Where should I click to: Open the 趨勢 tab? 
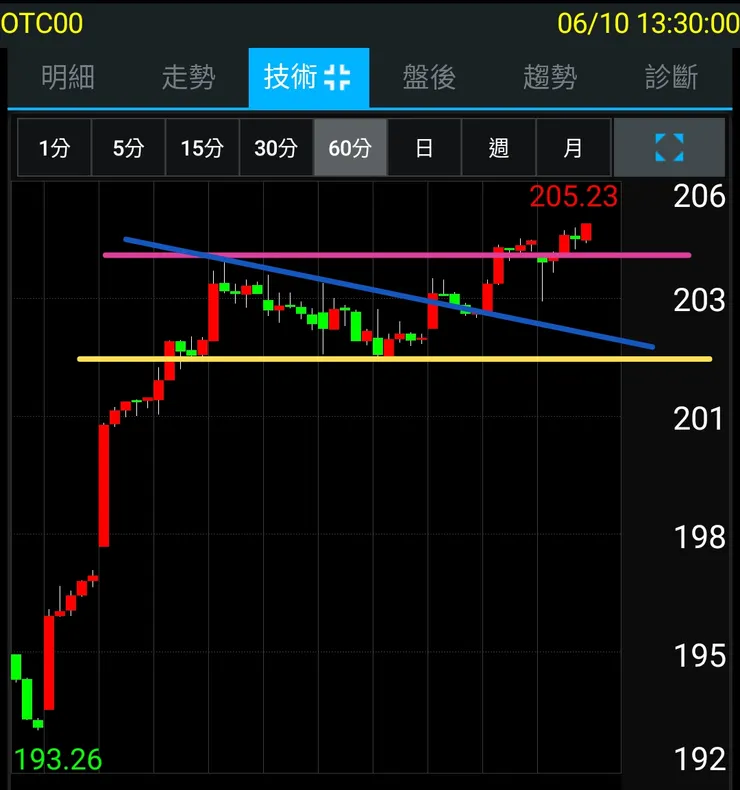tap(548, 77)
